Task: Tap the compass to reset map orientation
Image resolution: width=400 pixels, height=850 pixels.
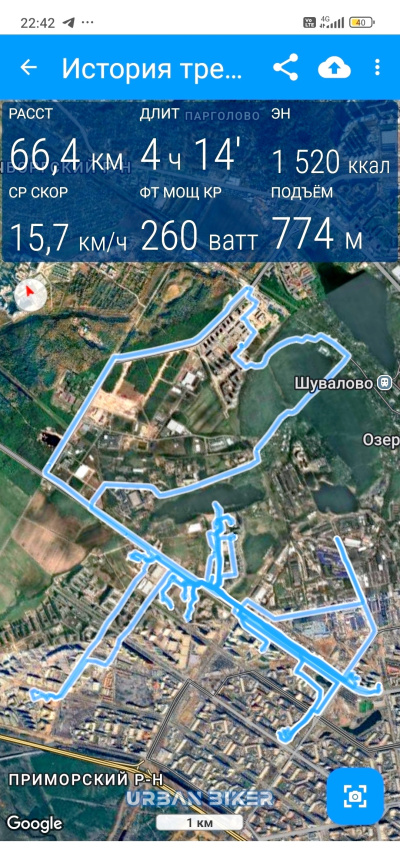Action: [30, 296]
